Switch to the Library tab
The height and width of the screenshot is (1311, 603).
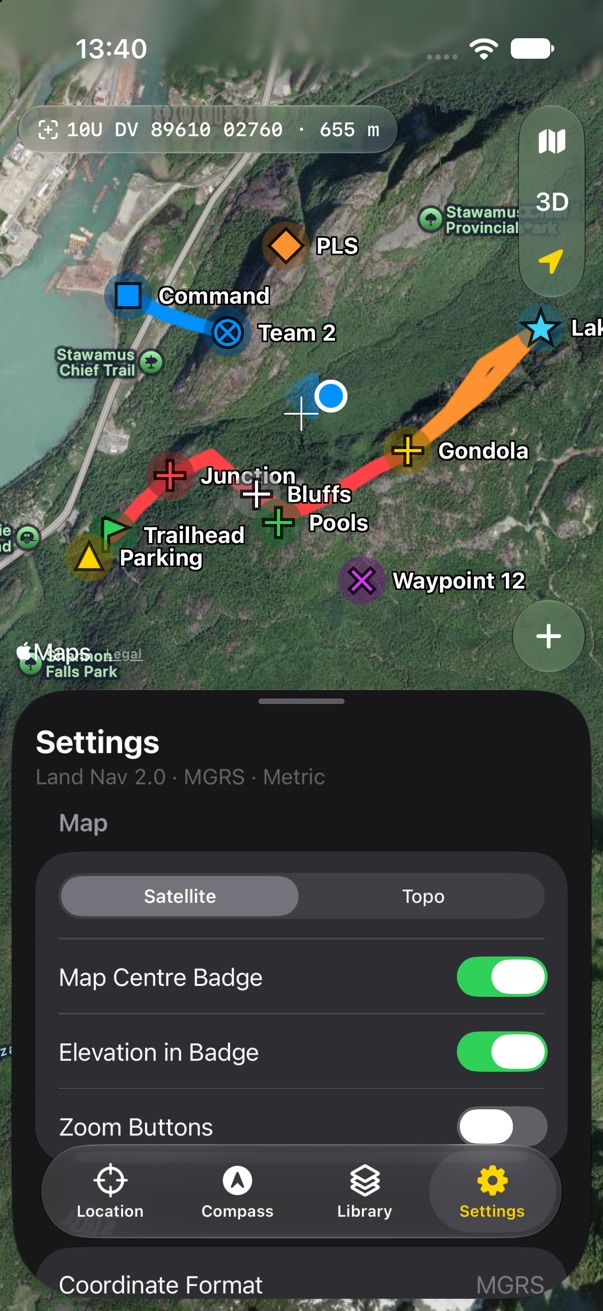pyautogui.click(x=364, y=1192)
